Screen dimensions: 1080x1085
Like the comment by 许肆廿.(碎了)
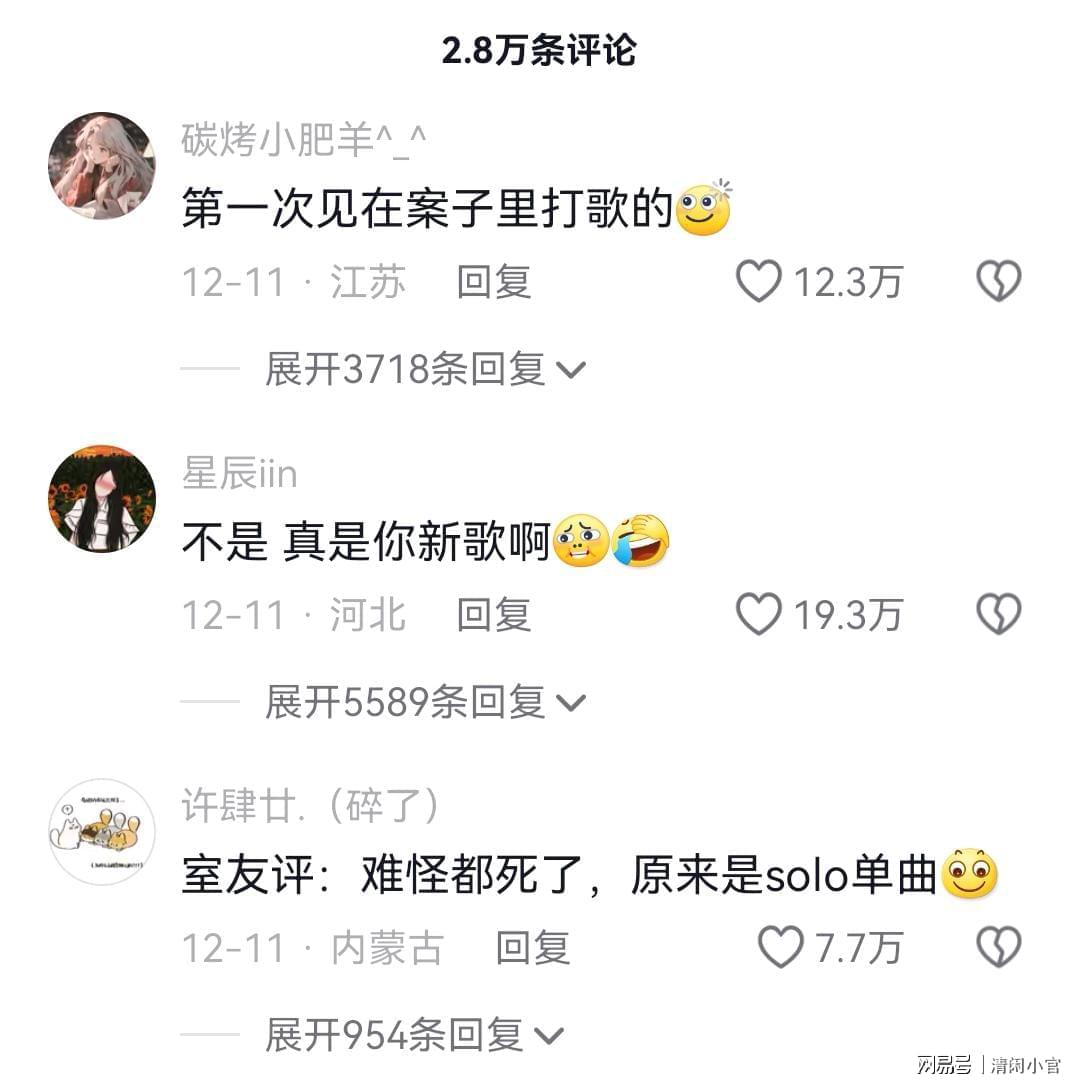click(780, 947)
